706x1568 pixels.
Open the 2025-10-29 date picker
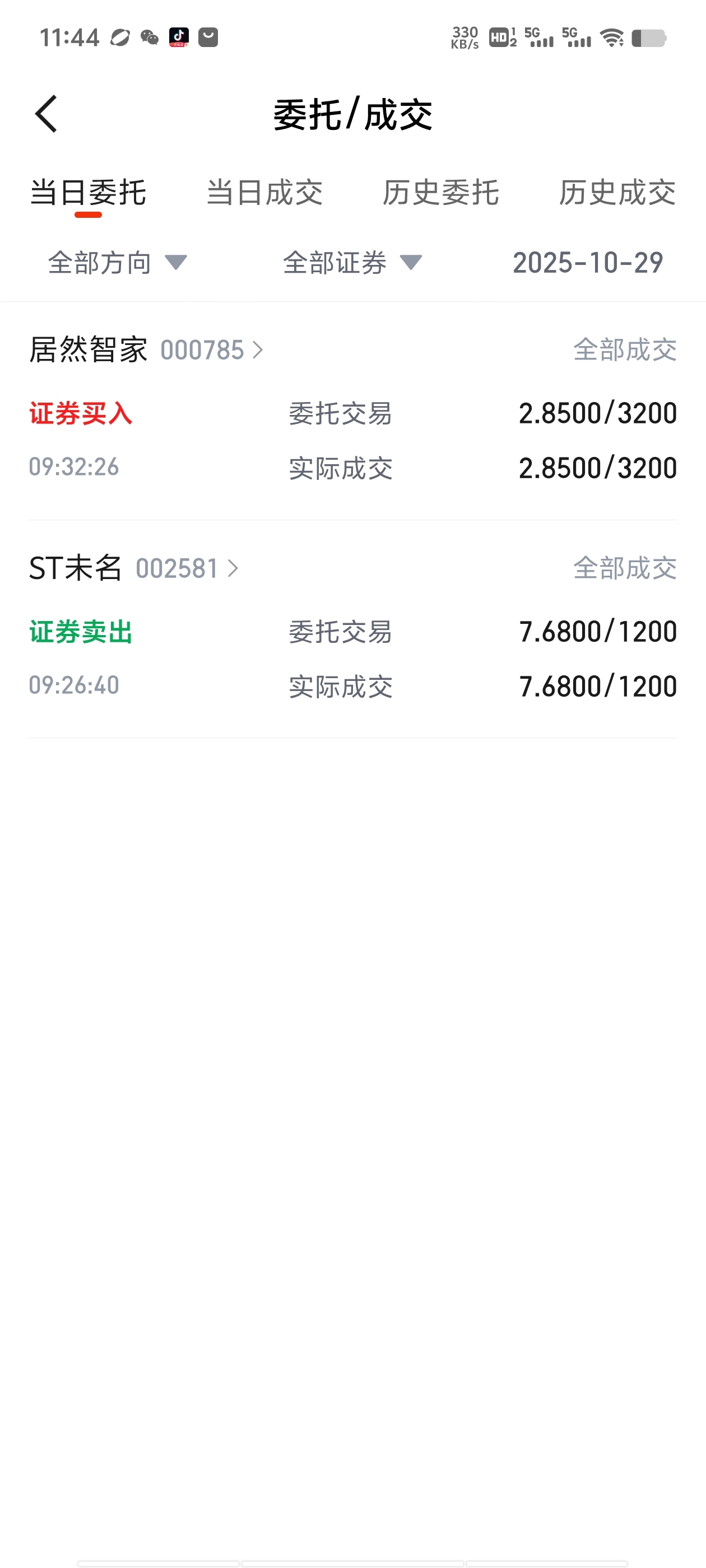[x=587, y=263]
